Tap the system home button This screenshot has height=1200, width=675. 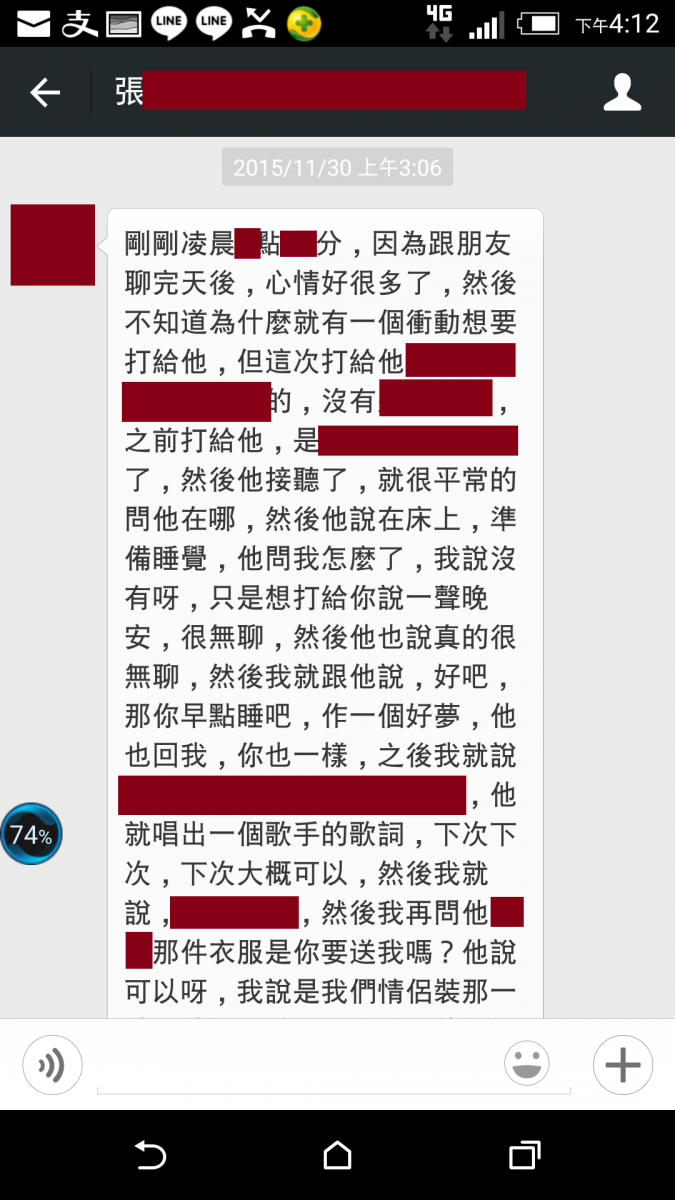click(x=337, y=1155)
